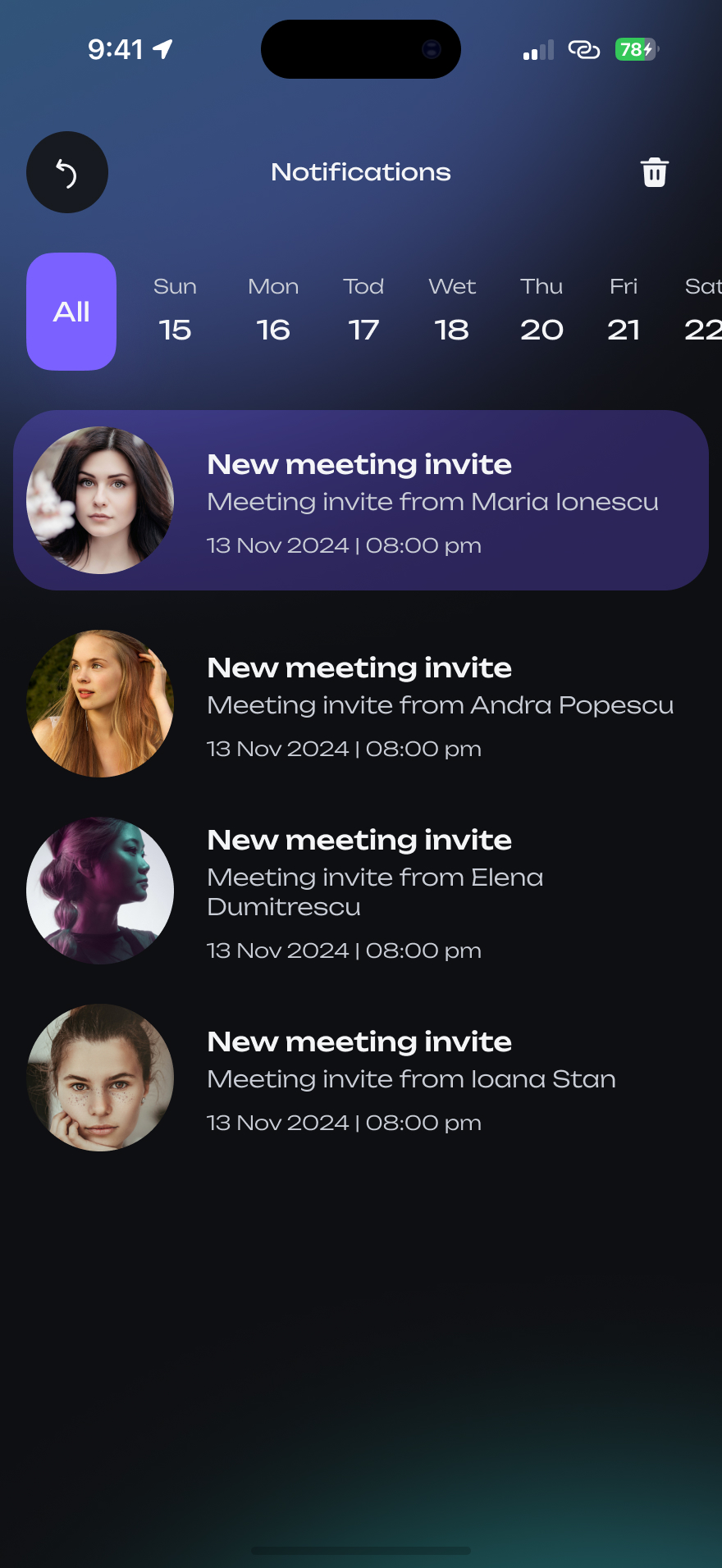This screenshot has width=722, height=1568.
Task: Open meeting invite from Andra Popescu
Action: [x=361, y=704]
